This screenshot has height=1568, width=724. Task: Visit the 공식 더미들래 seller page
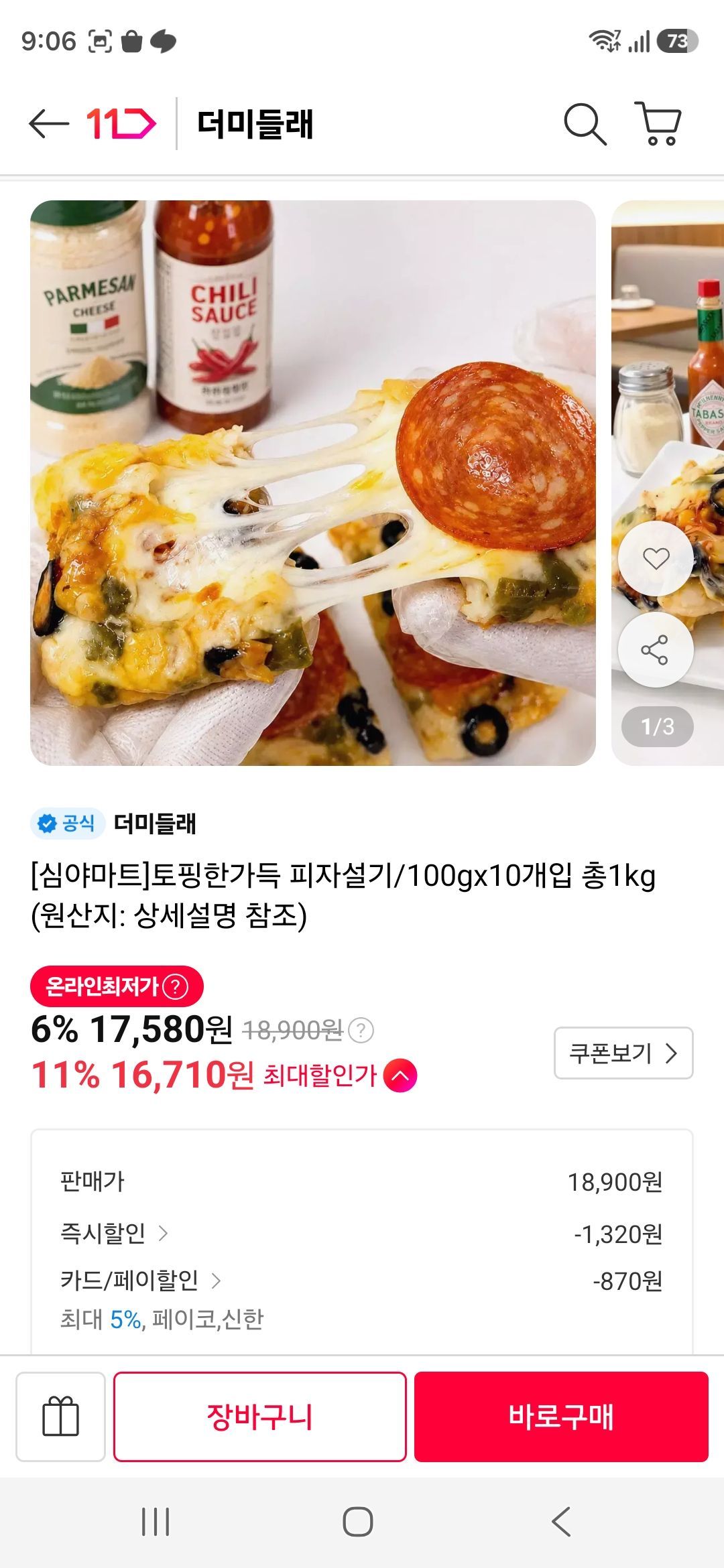tap(113, 824)
